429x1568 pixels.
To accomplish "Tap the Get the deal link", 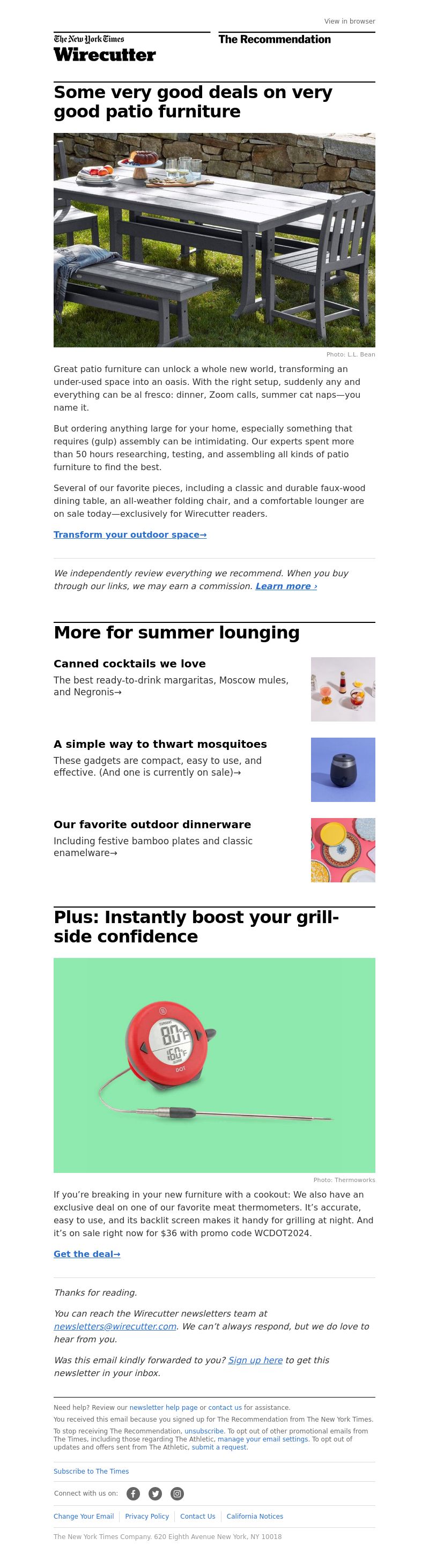I will pyautogui.click(x=86, y=1254).
